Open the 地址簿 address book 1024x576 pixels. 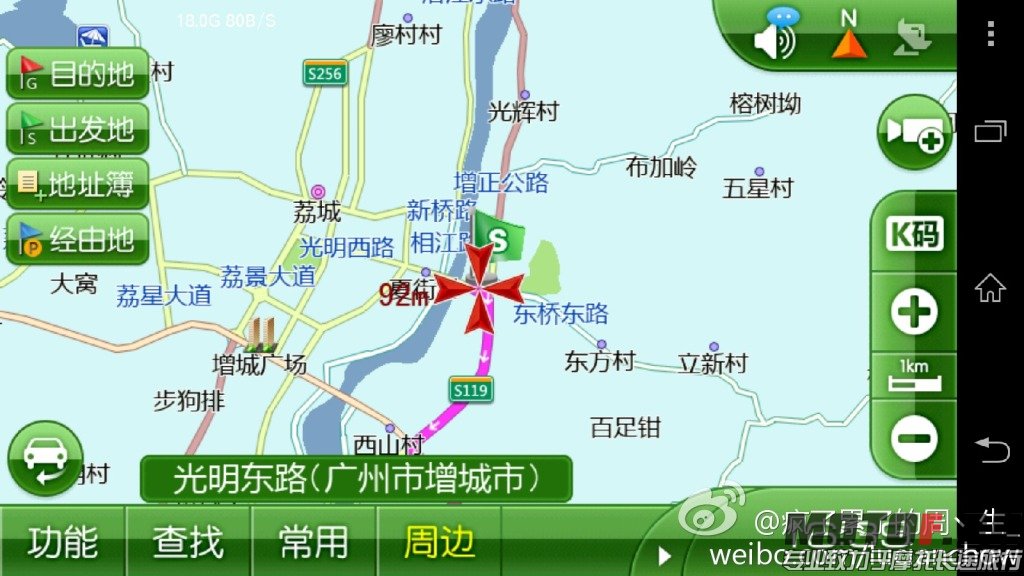point(77,184)
